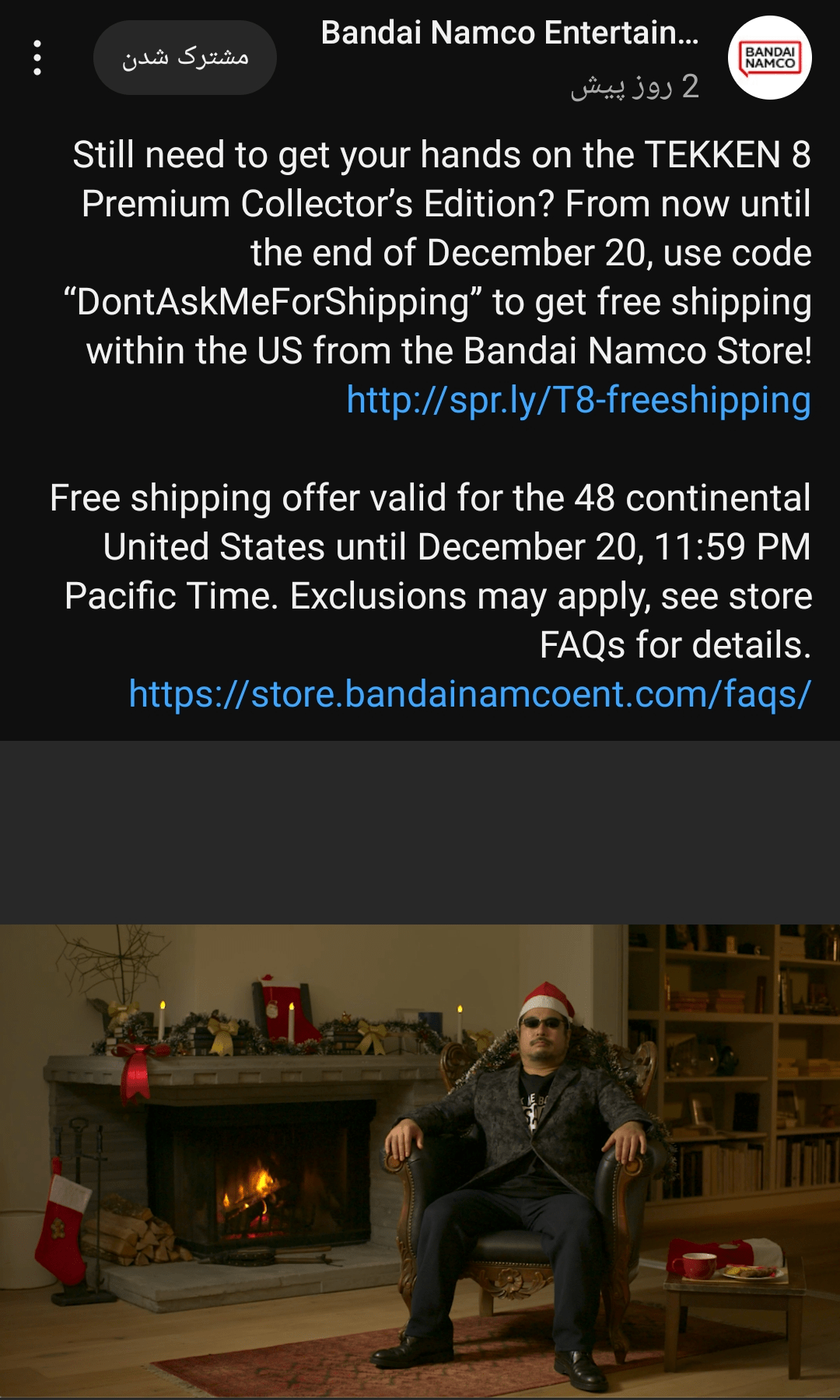Open the spr.ly/T8-freeshipping link
The image size is (840, 1400).
click(x=579, y=400)
